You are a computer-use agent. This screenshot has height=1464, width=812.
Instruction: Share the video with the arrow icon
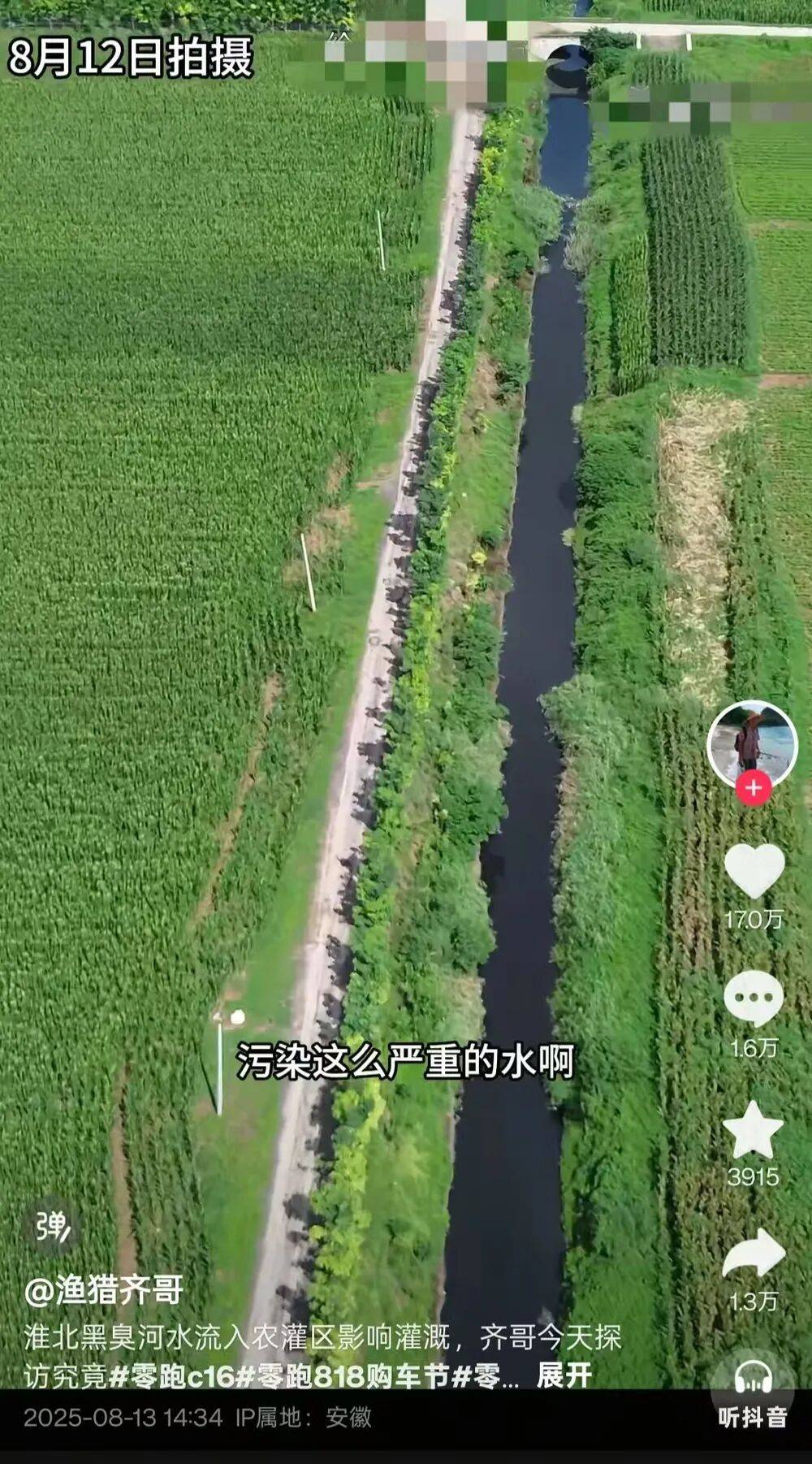[754, 1251]
